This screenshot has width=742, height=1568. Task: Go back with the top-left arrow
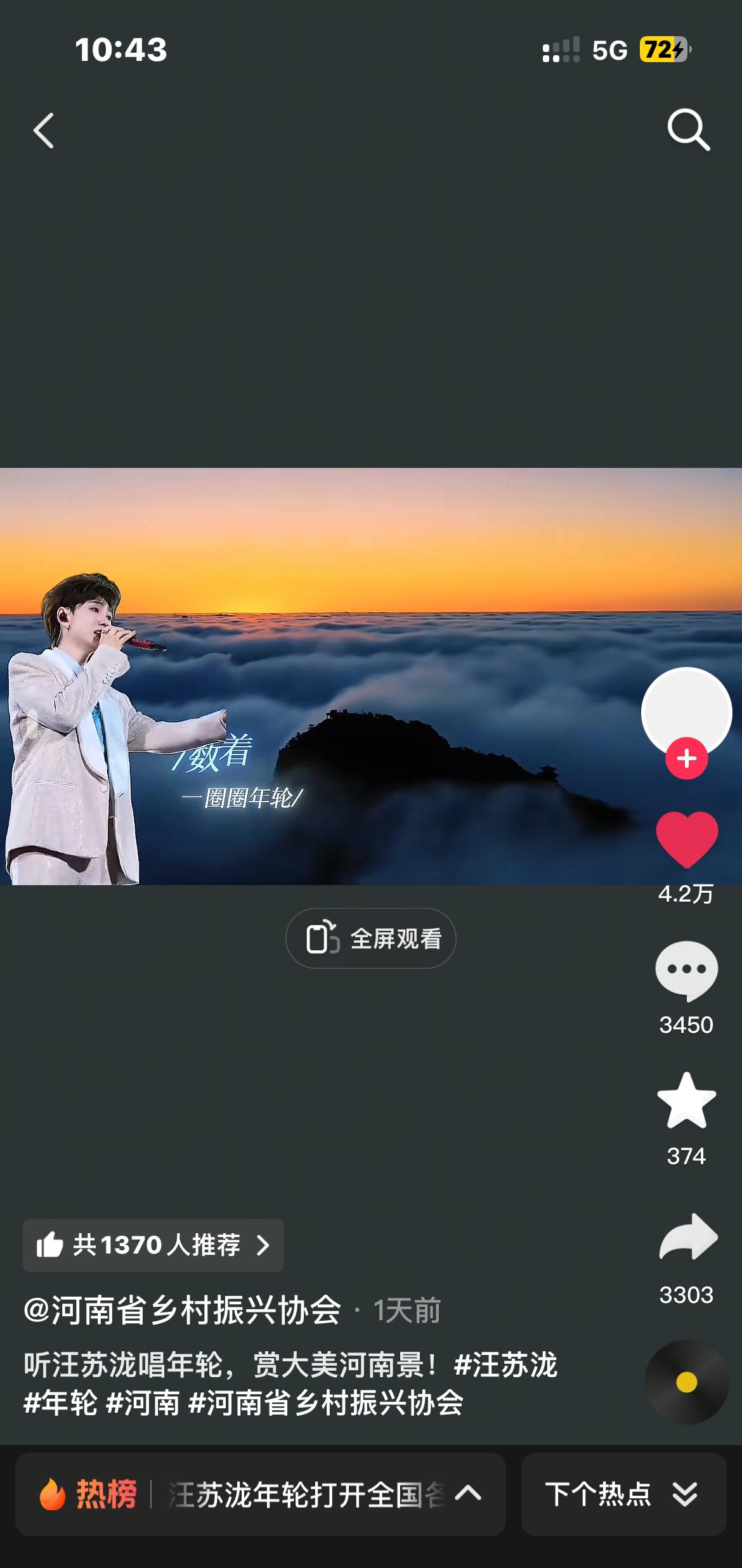(43, 131)
